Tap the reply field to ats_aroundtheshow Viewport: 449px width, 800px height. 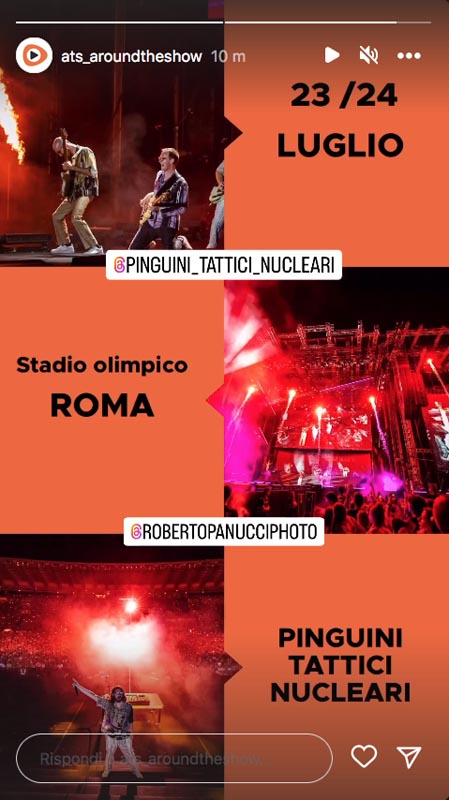click(x=174, y=758)
